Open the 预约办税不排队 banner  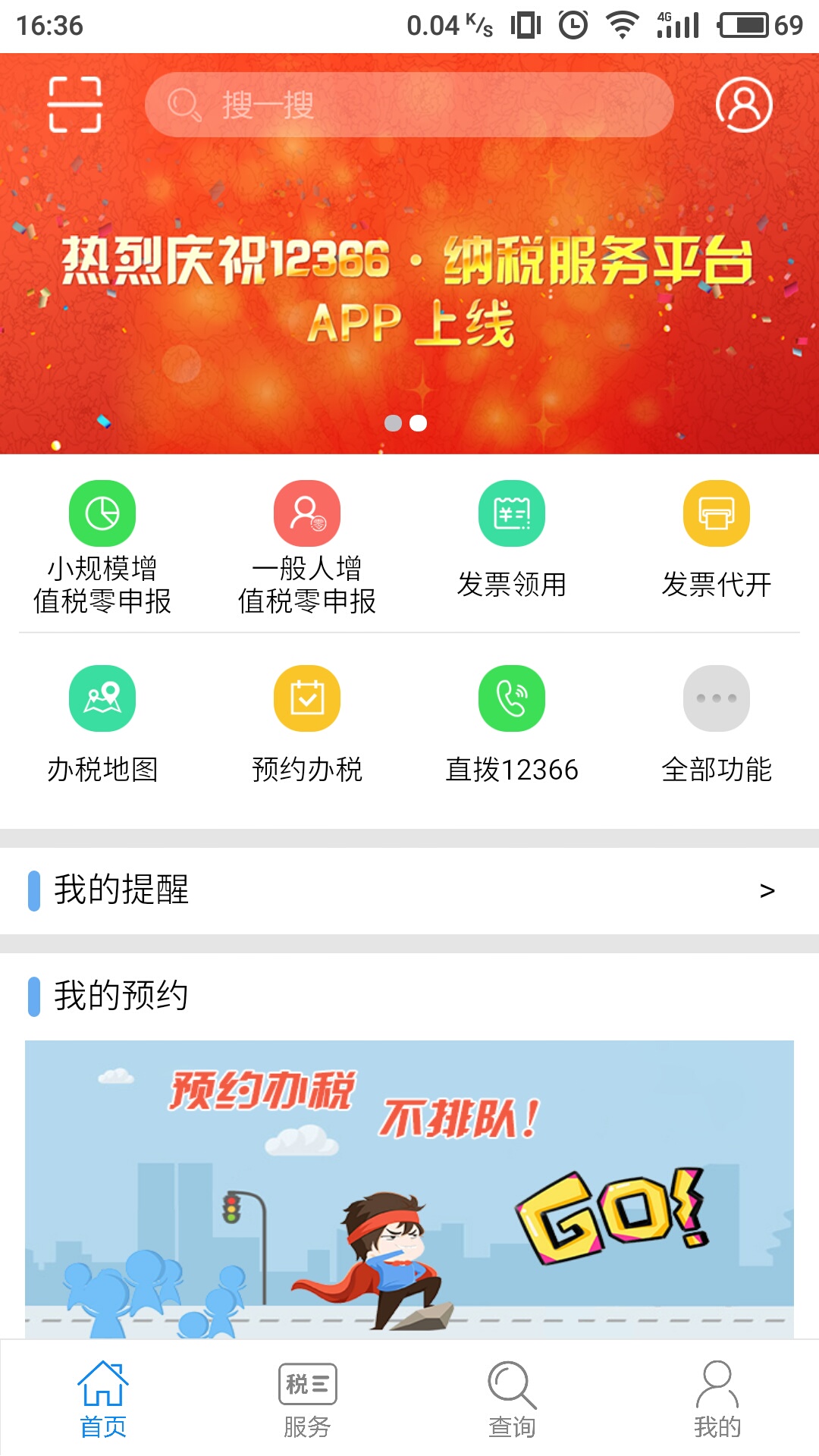(409, 1183)
